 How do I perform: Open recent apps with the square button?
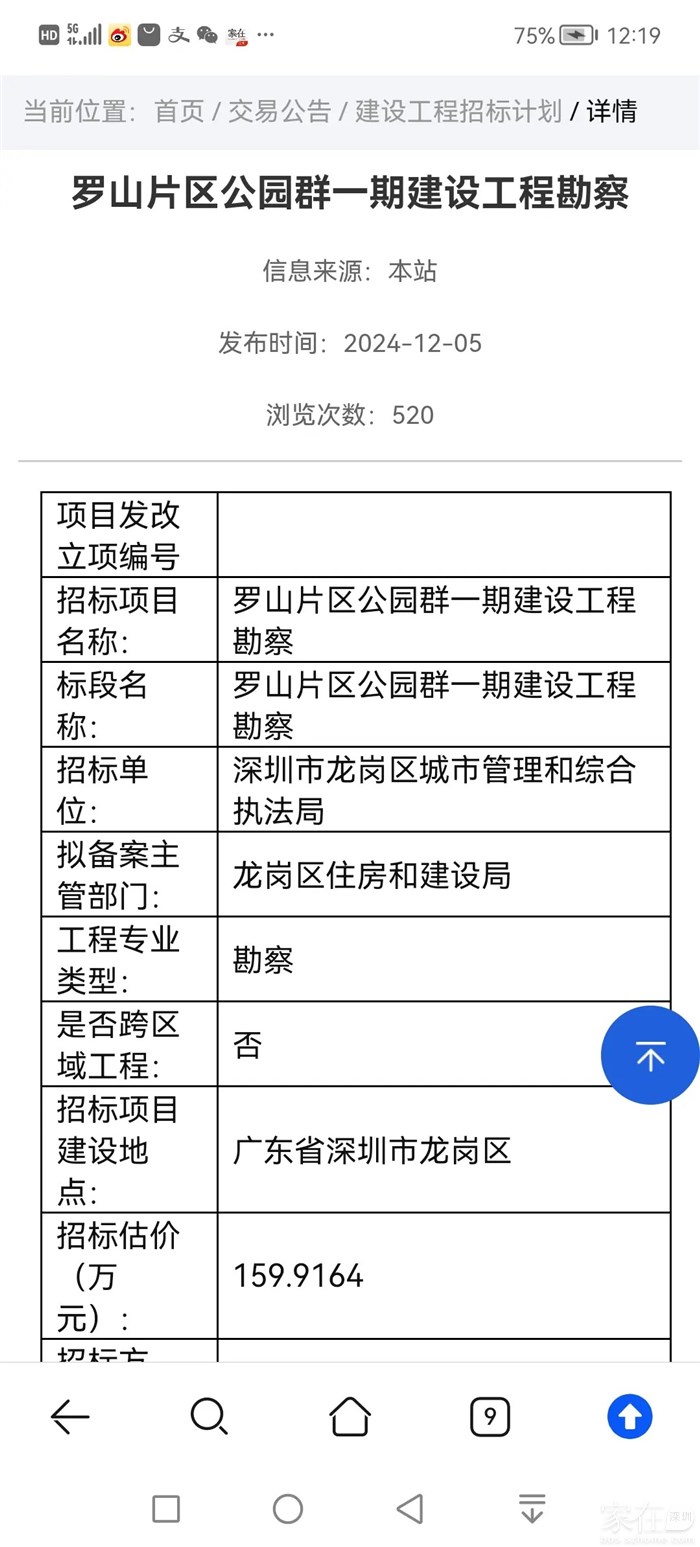(x=166, y=1508)
